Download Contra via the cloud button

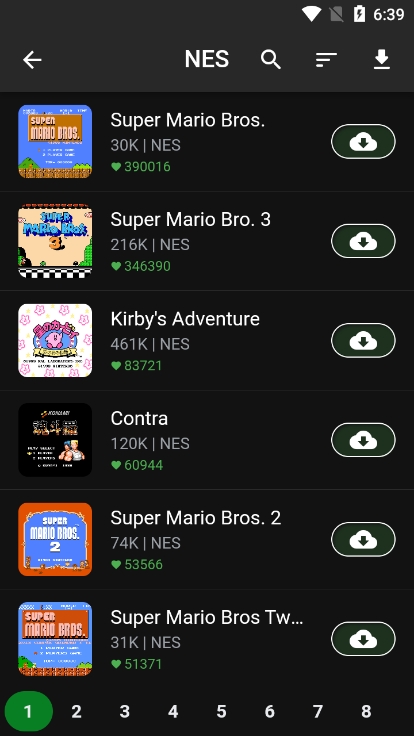[363, 440]
